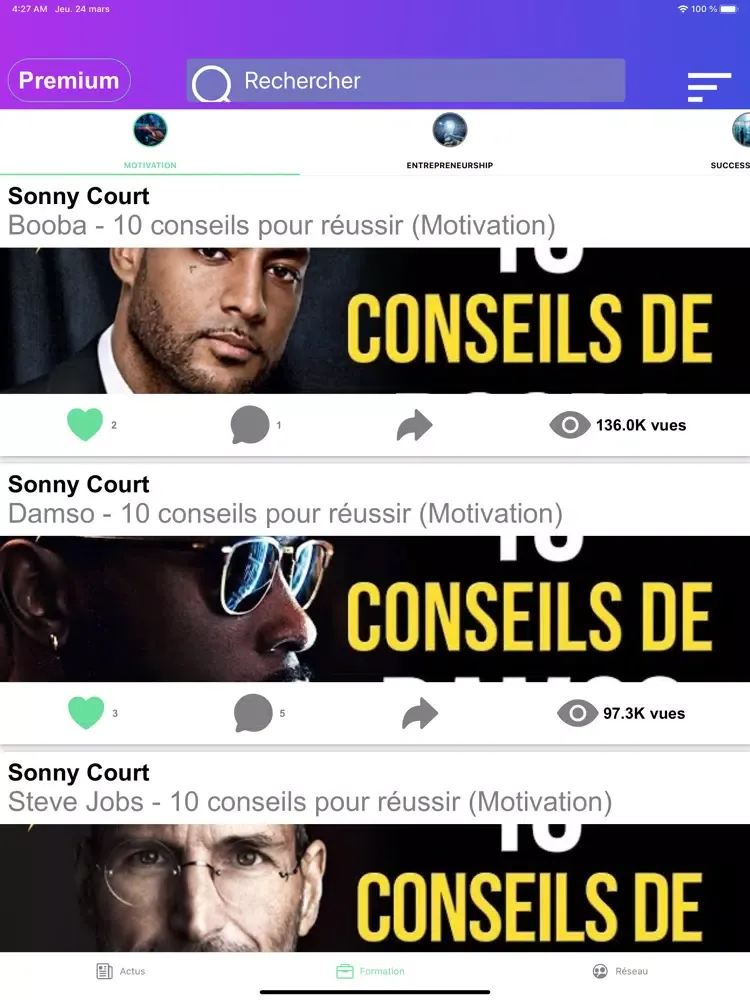
Task: Switch to the Entrepreneurship category tab
Action: [449, 142]
